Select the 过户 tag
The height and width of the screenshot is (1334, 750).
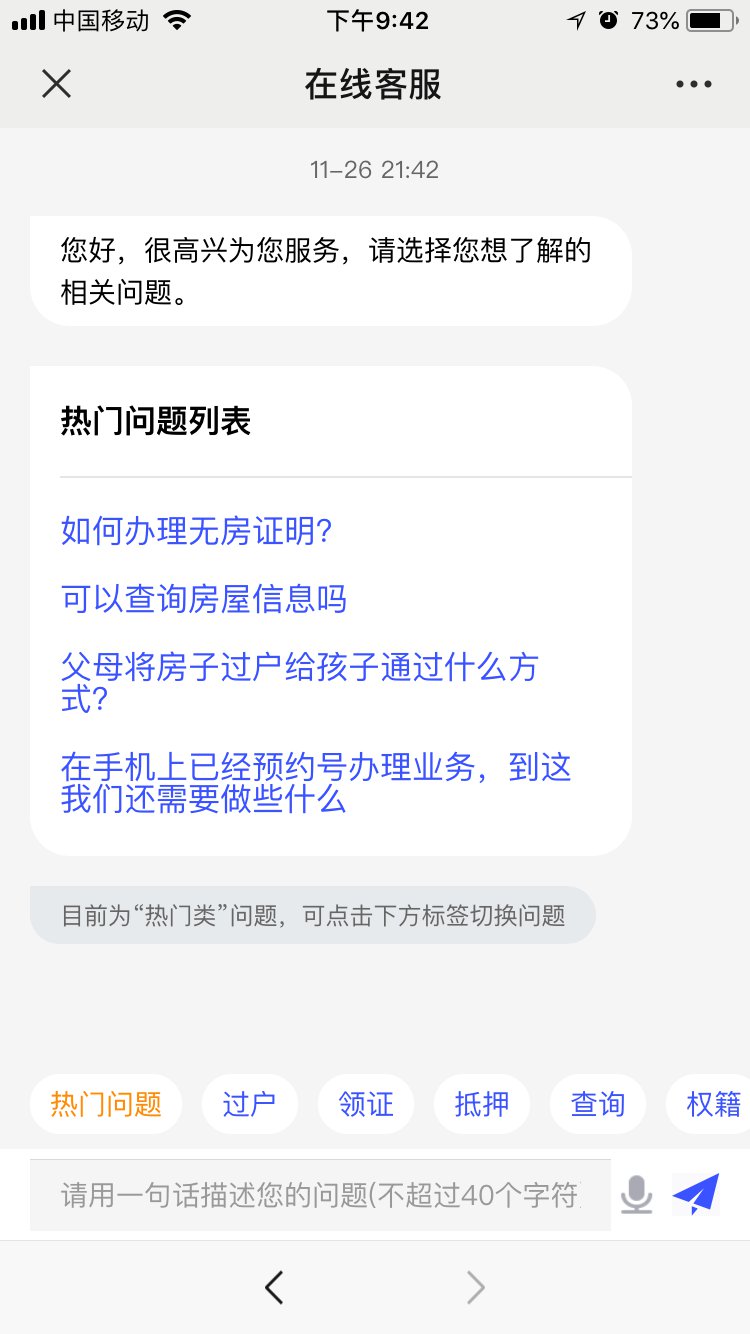click(249, 1104)
